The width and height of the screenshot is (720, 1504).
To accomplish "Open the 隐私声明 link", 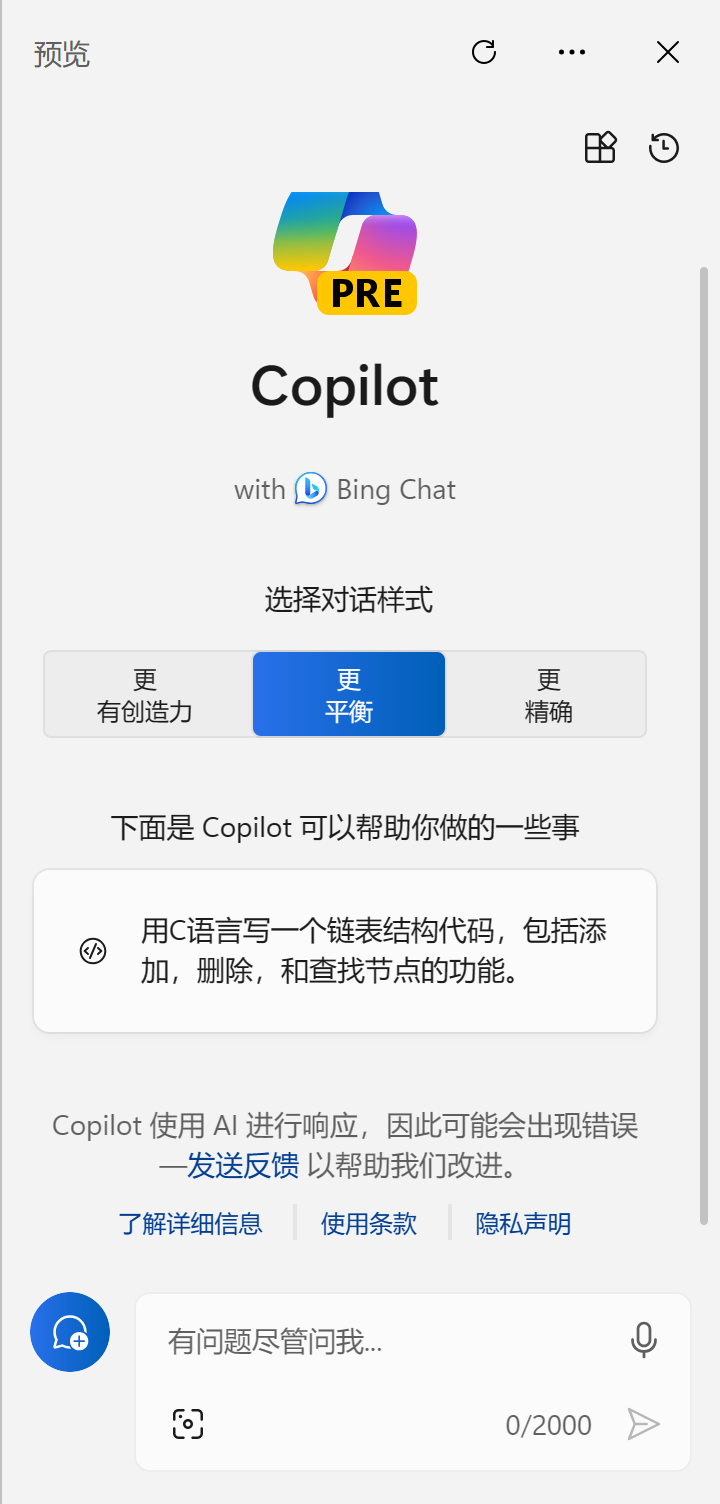I will 524,1224.
